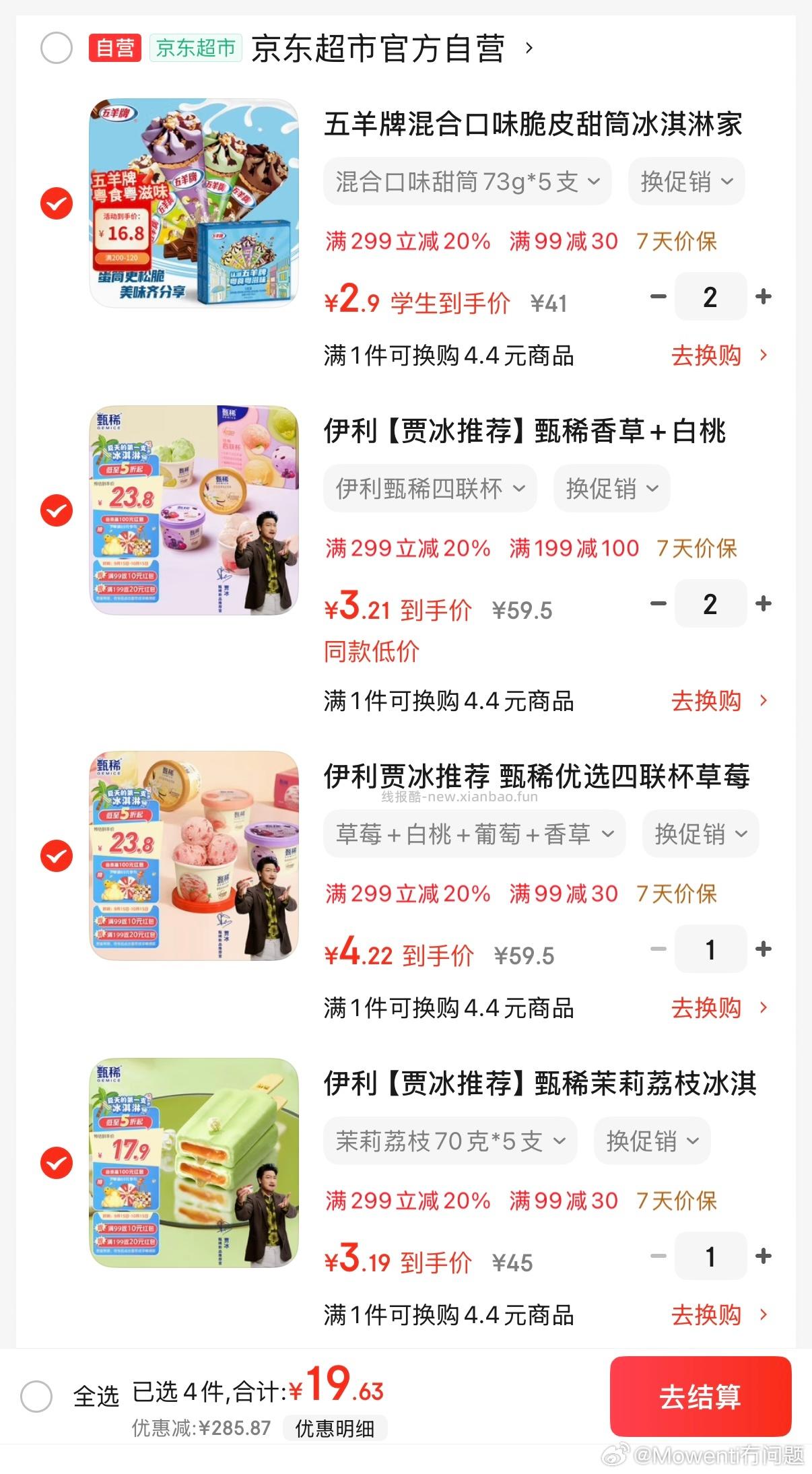812x1474 pixels.
Task: Increase quantity of 五羊牌混合口味甜筒
Action: tap(763, 296)
